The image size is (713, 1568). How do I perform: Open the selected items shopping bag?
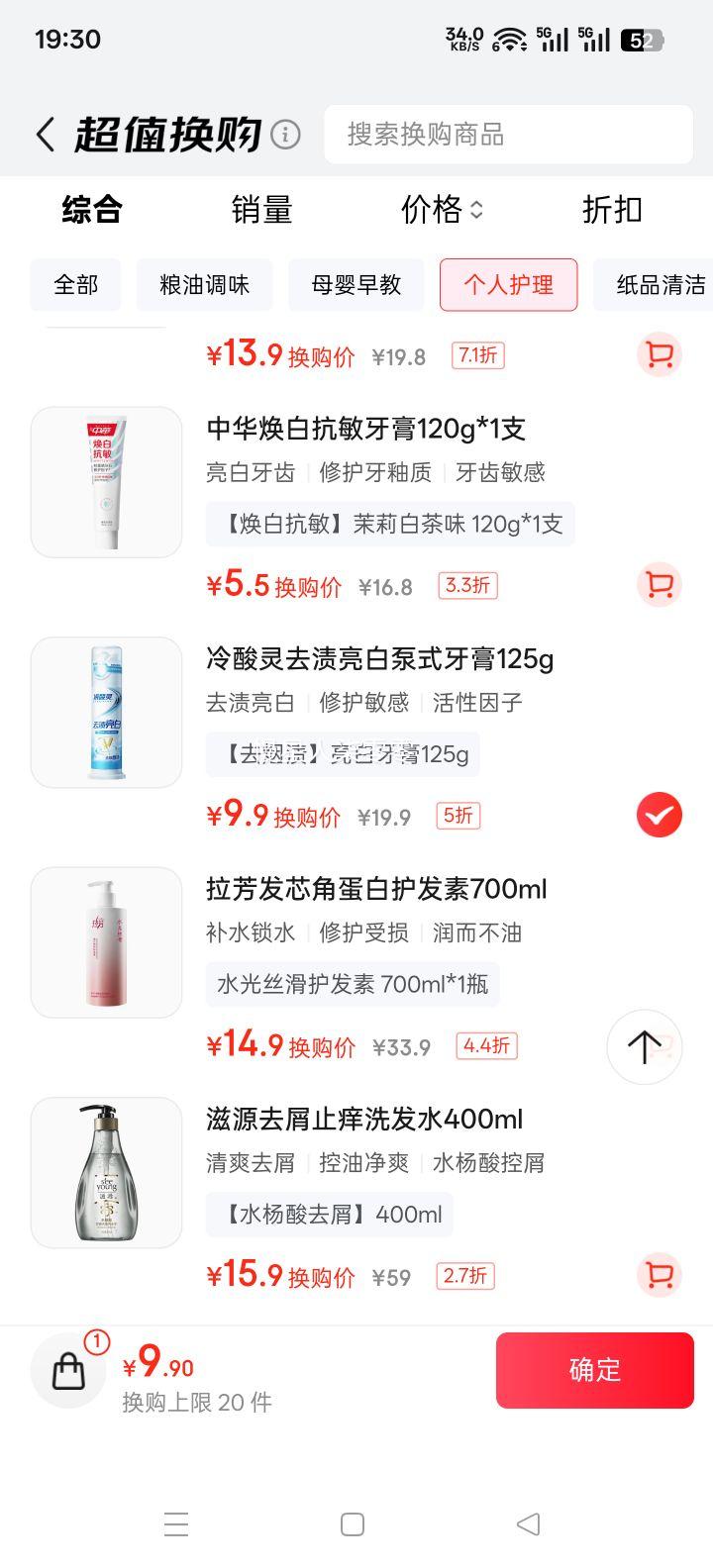68,1370
